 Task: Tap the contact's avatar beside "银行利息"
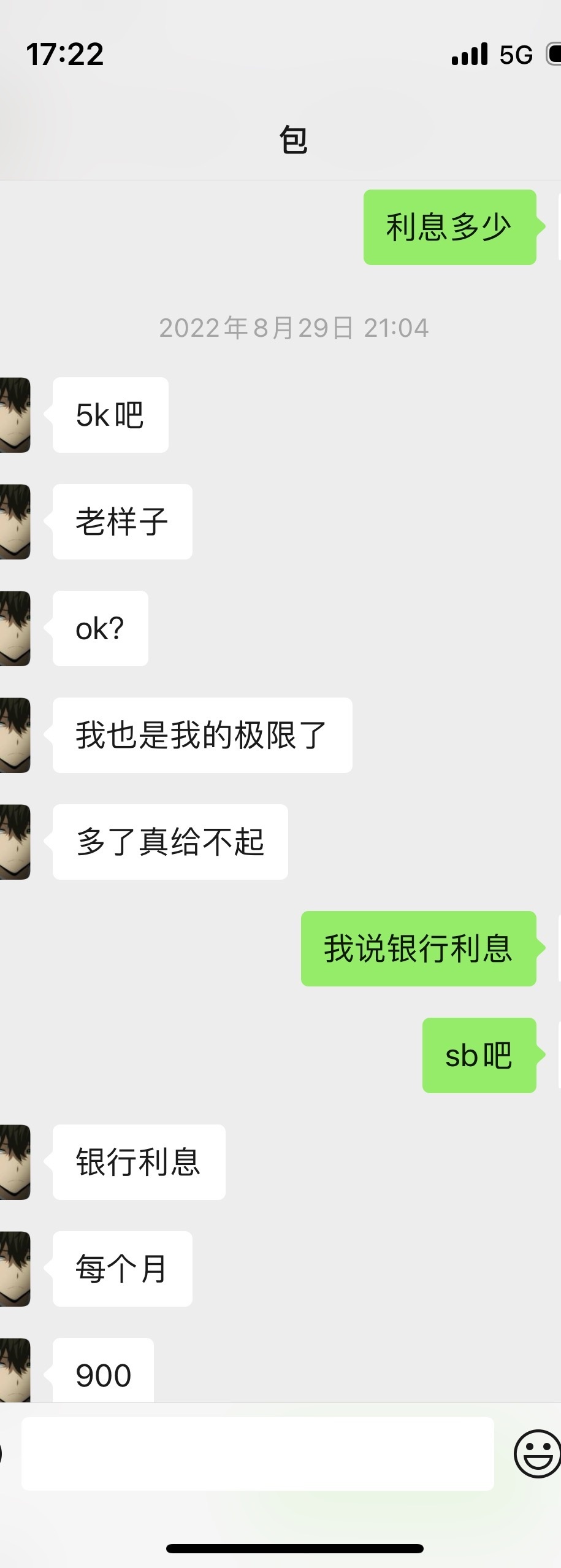[15, 1162]
